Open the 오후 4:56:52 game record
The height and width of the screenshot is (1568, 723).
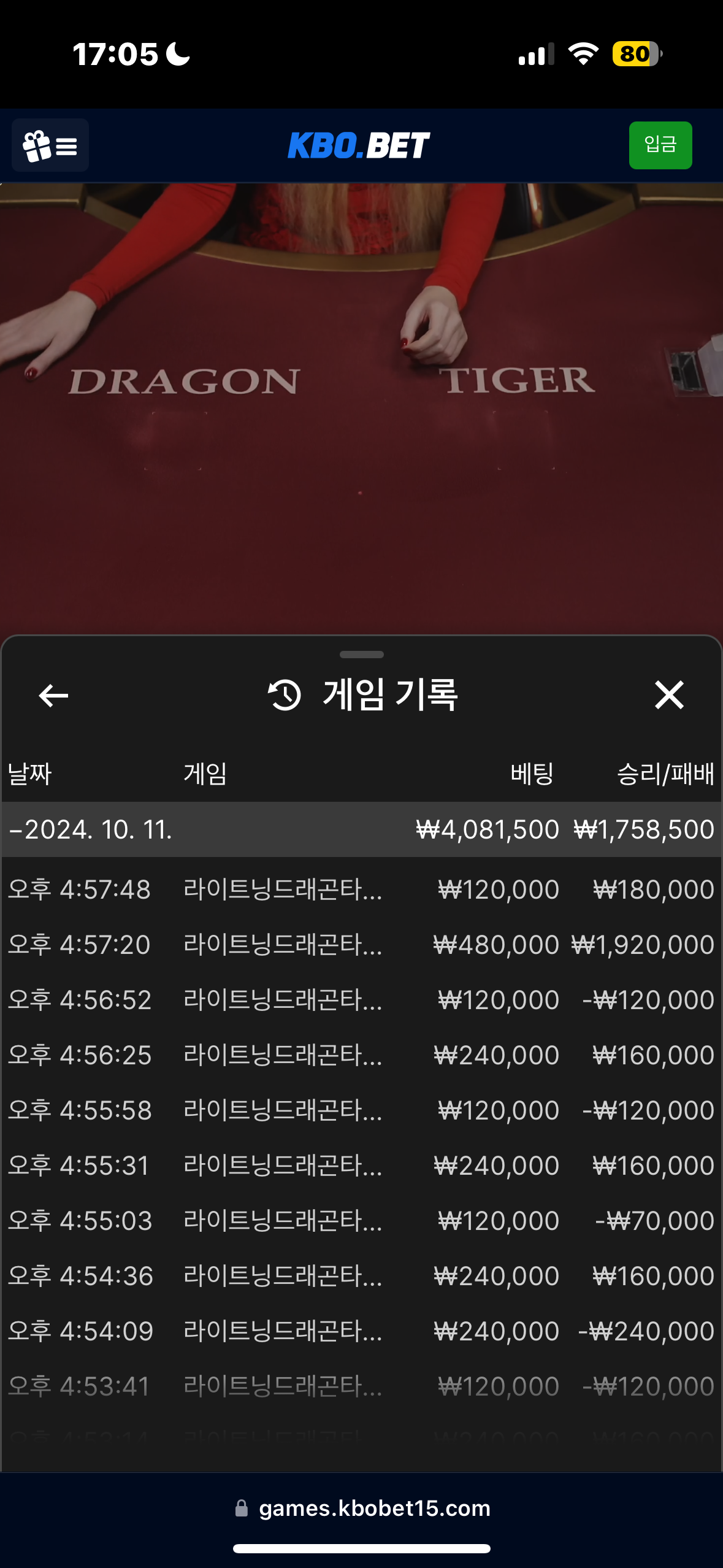click(x=361, y=1000)
